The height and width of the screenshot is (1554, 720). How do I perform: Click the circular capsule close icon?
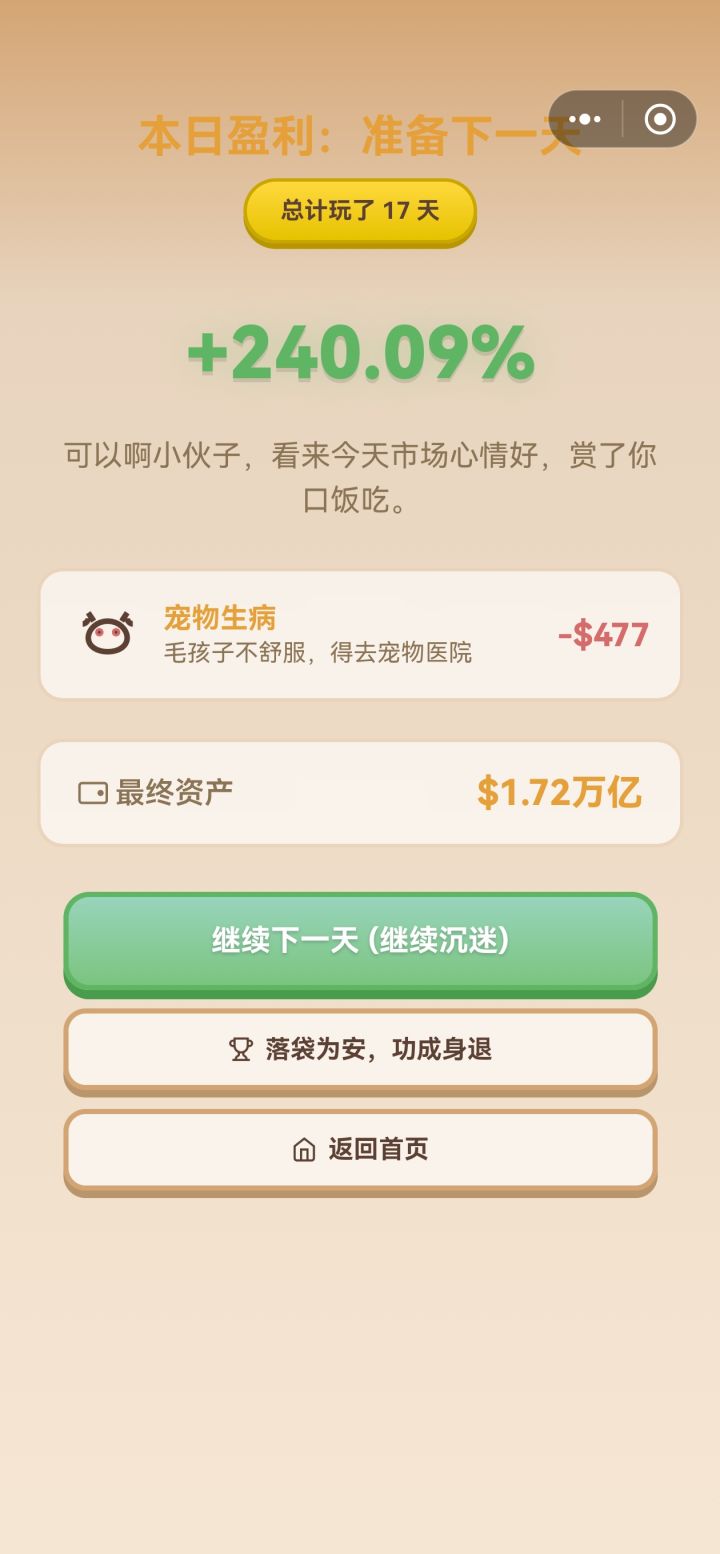click(x=660, y=118)
